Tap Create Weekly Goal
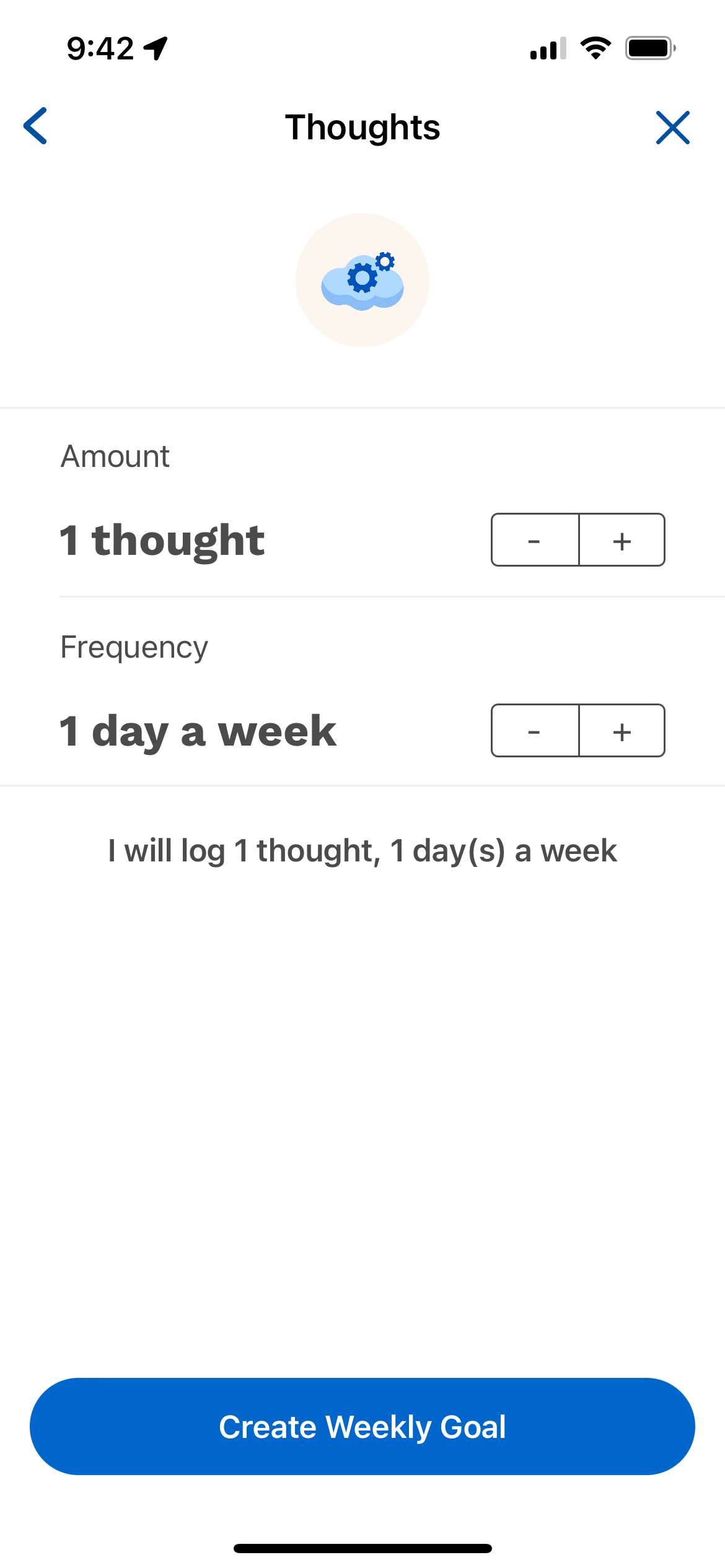The width and height of the screenshot is (725, 1568). pyautogui.click(x=362, y=1427)
